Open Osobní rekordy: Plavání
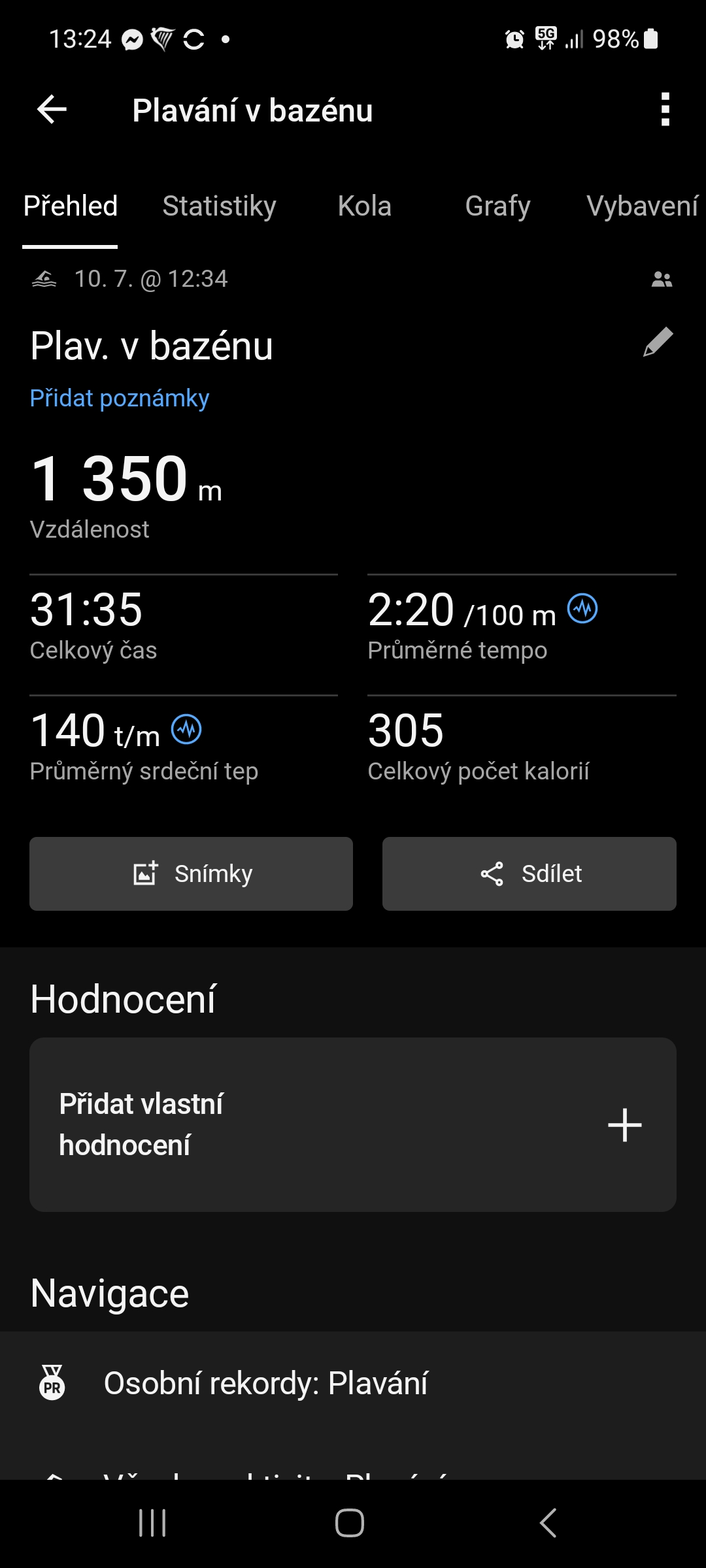The width and height of the screenshot is (706, 1568). pos(265,1383)
